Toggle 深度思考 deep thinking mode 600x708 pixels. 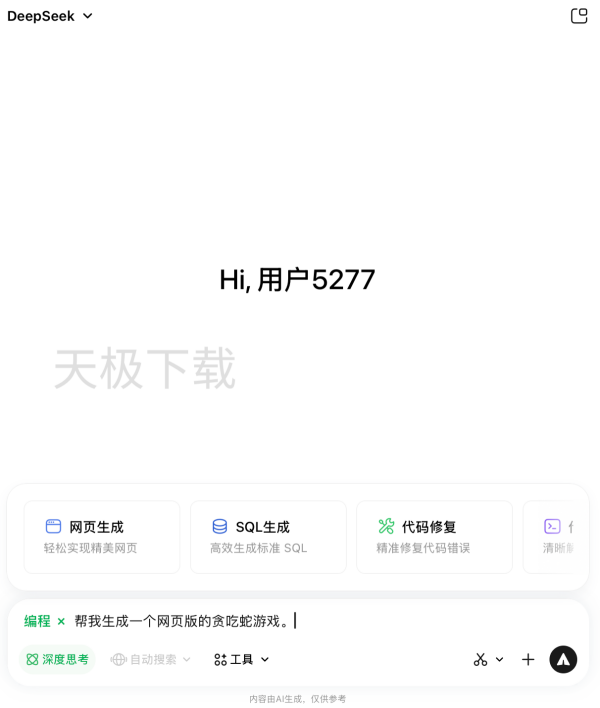(58, 659)
